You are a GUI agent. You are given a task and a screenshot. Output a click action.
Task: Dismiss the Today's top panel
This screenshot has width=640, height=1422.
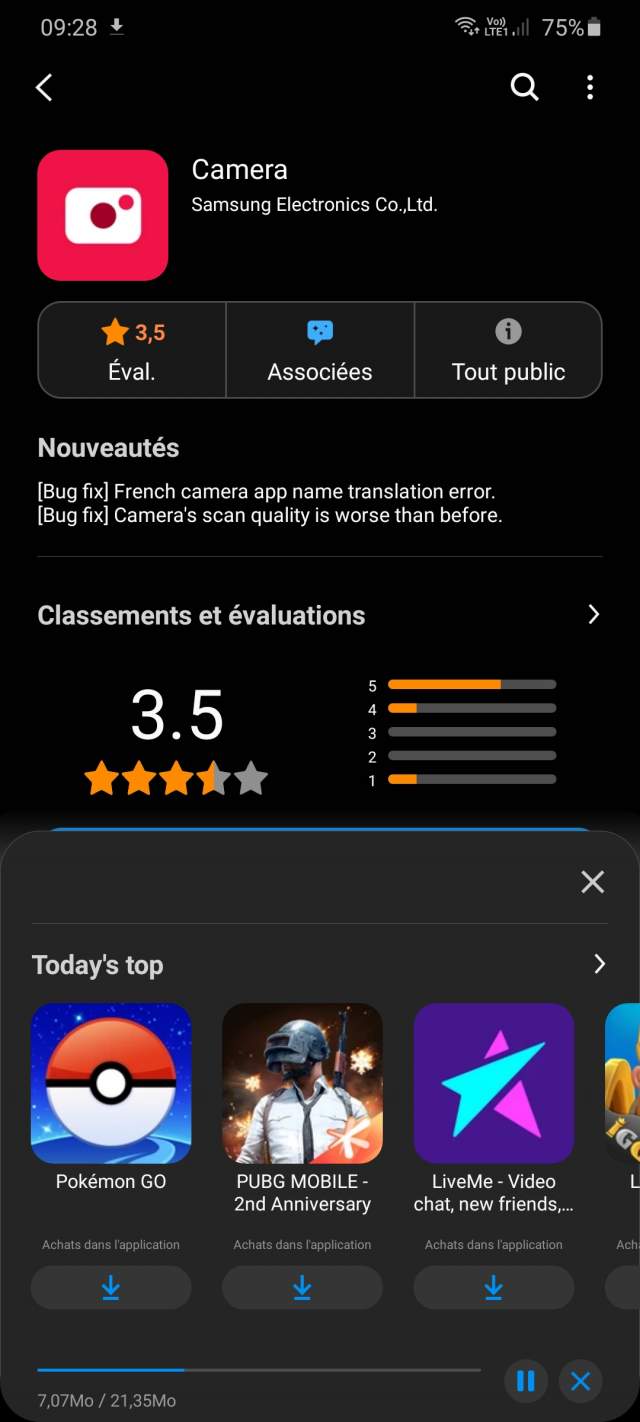592,881
